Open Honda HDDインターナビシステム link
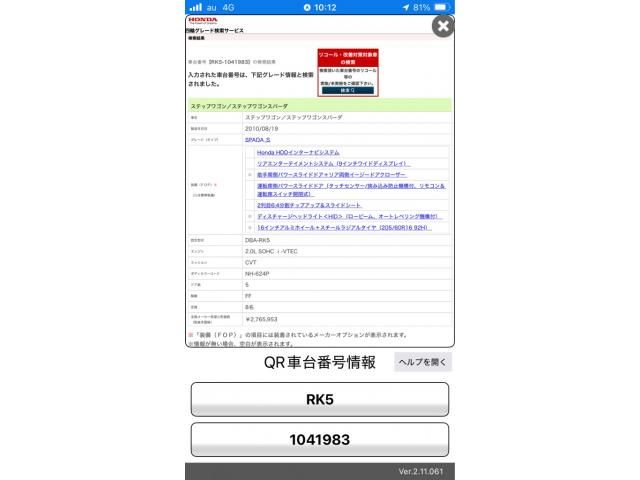The width and height of the screenshot is (640, 480). 298,152
